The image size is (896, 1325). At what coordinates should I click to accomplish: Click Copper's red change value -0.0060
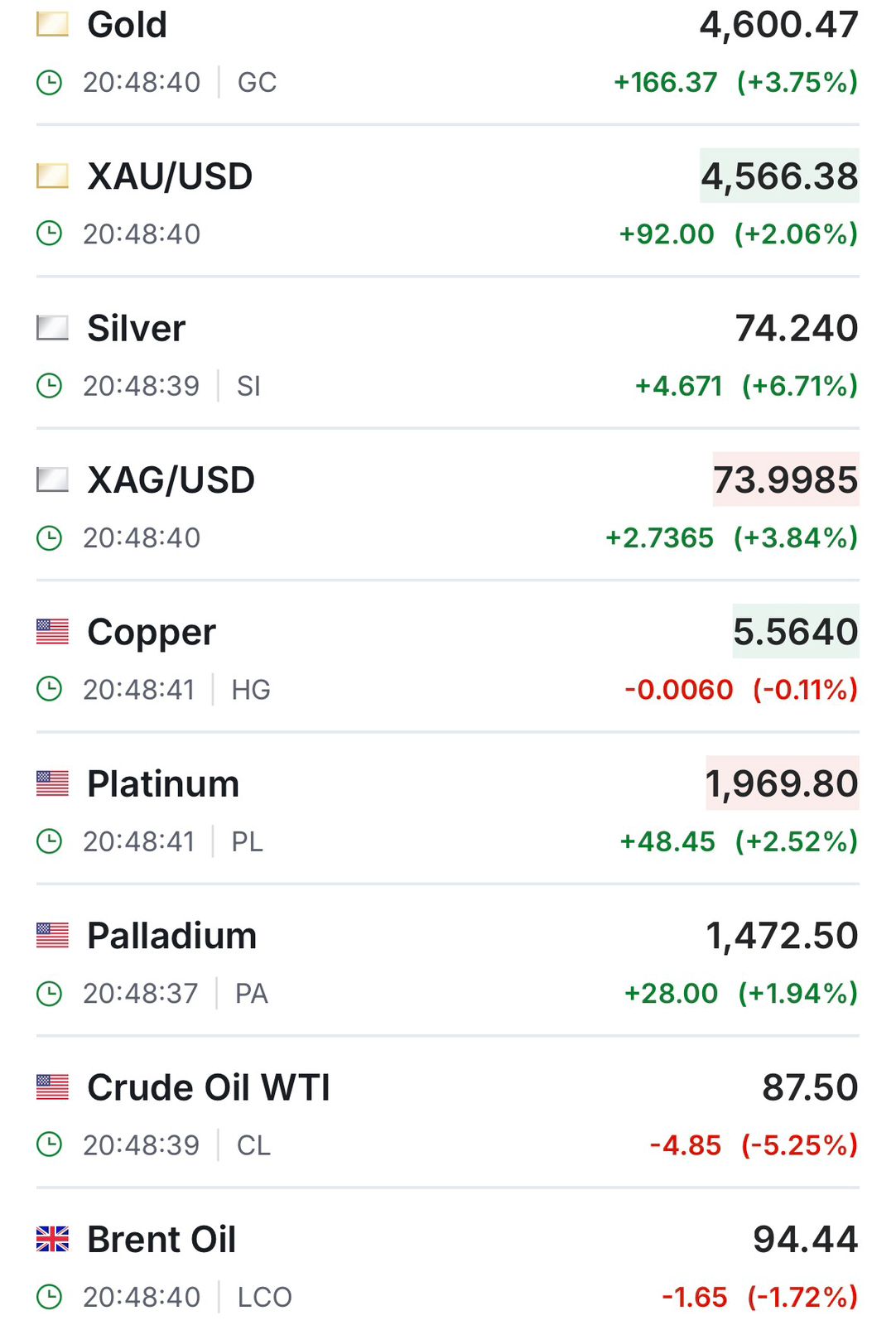[677, 689]
